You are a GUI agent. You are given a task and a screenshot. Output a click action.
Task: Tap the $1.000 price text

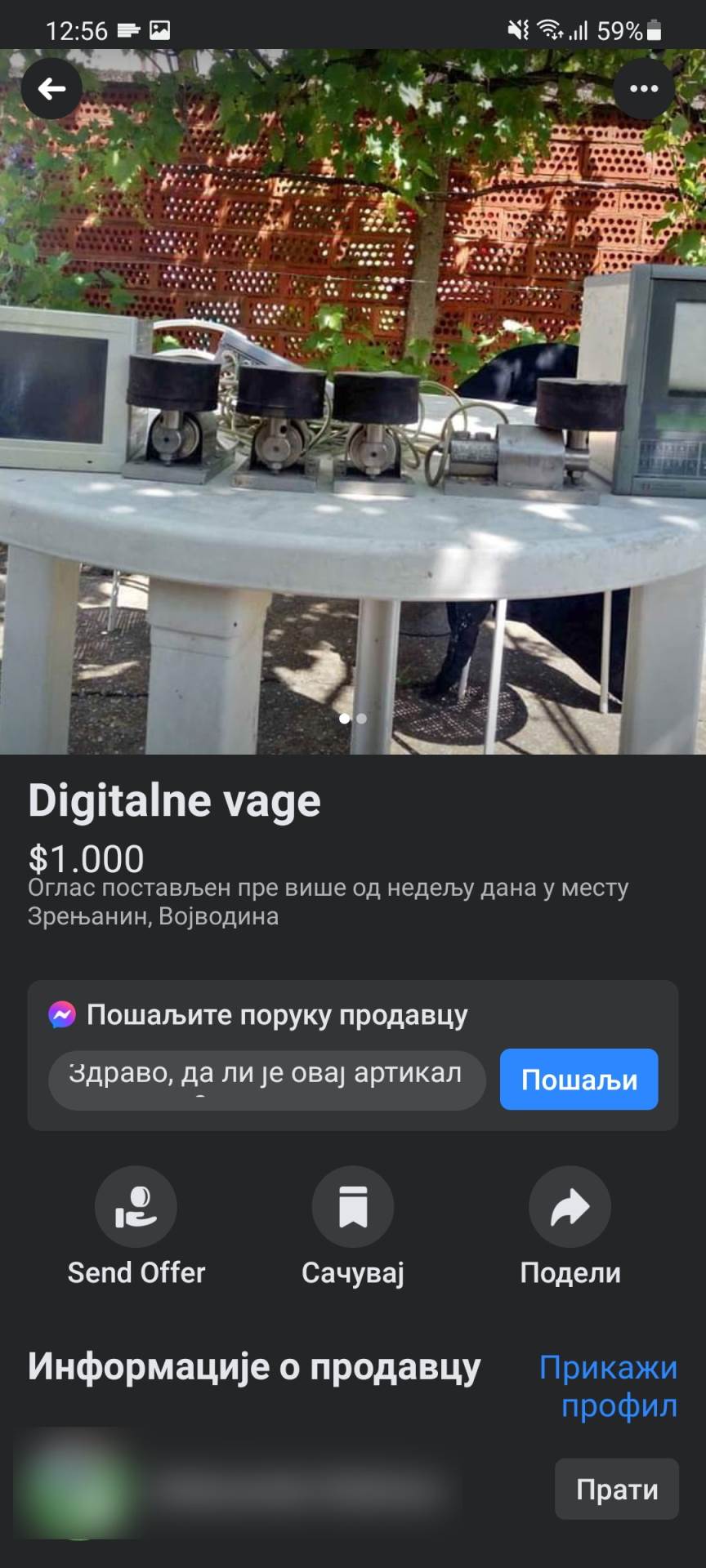point(86,857)
